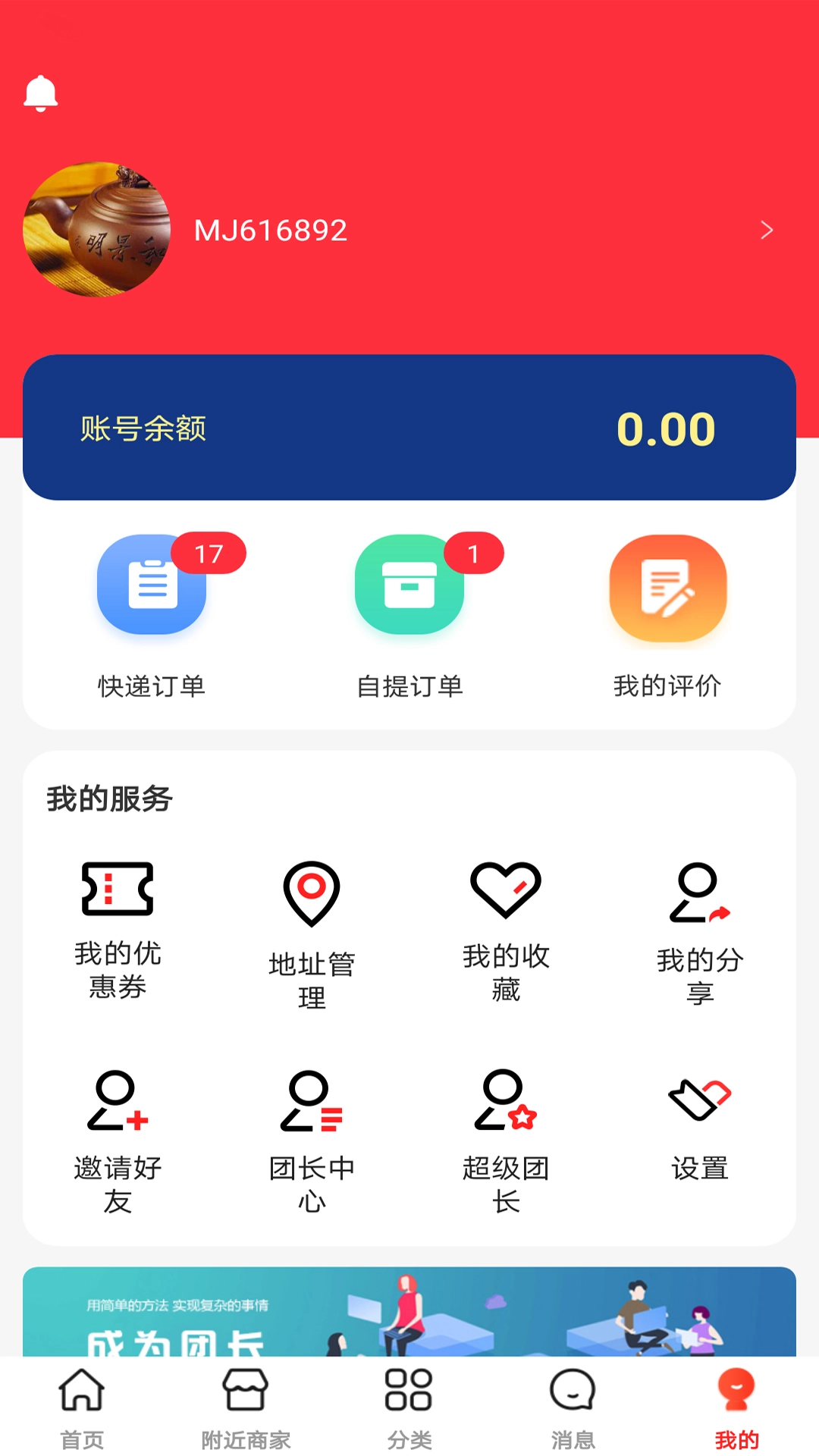819x1456 pixels.
Task: Open the 账号余额 balance card
Action: pyautogui.click(x=409, y=428)
